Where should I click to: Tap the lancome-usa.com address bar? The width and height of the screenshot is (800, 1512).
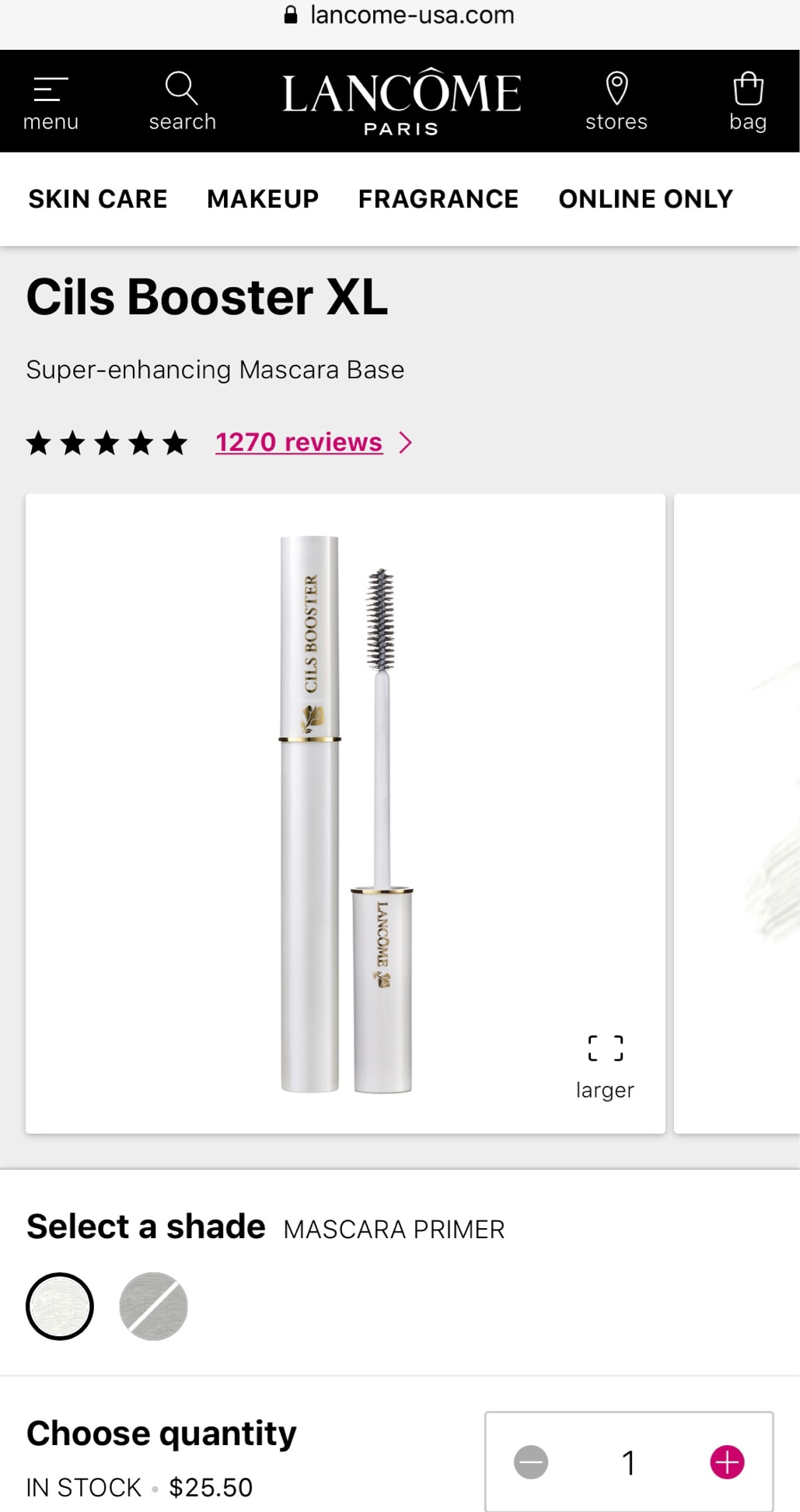pos(400,15)
